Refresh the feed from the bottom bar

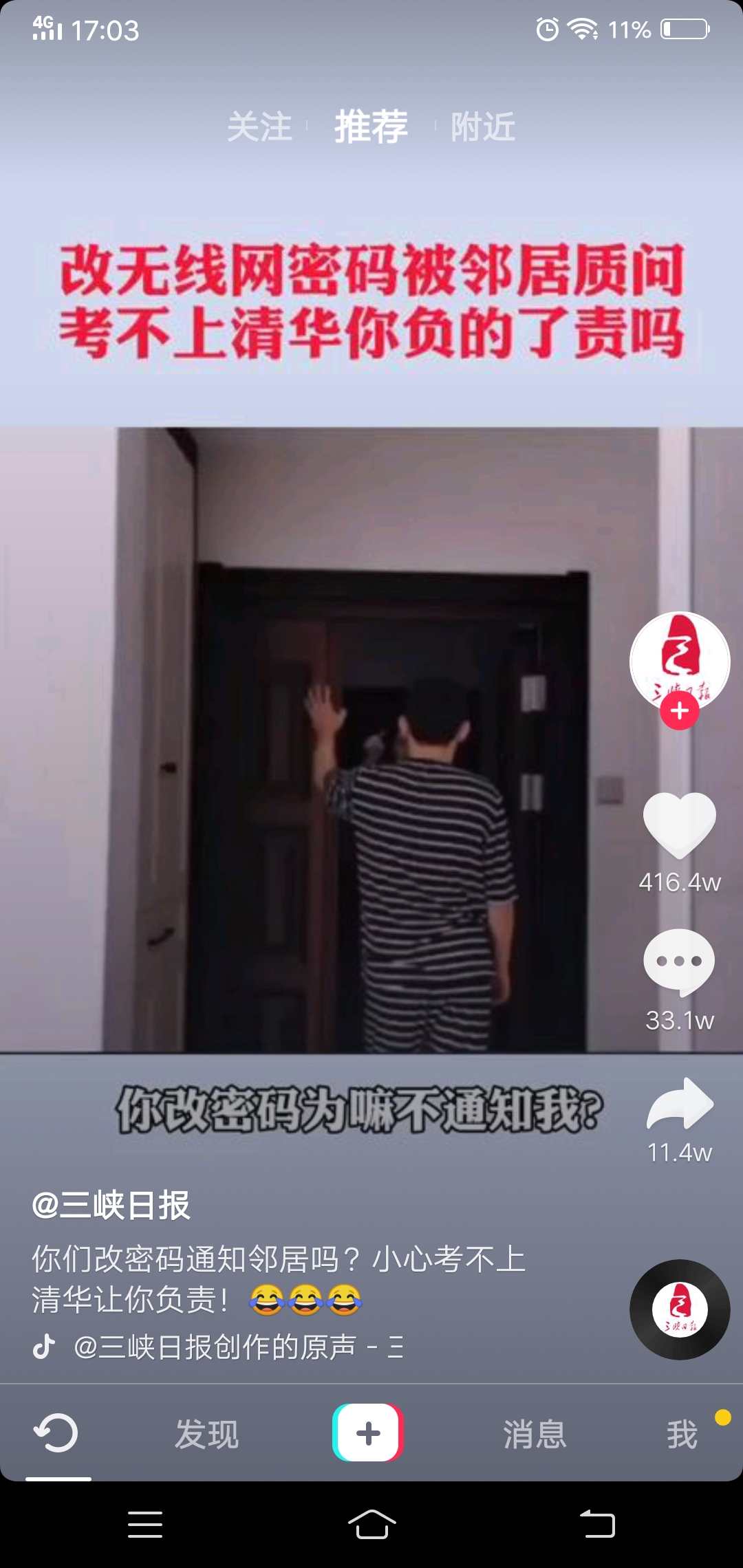click(56, 1433)
